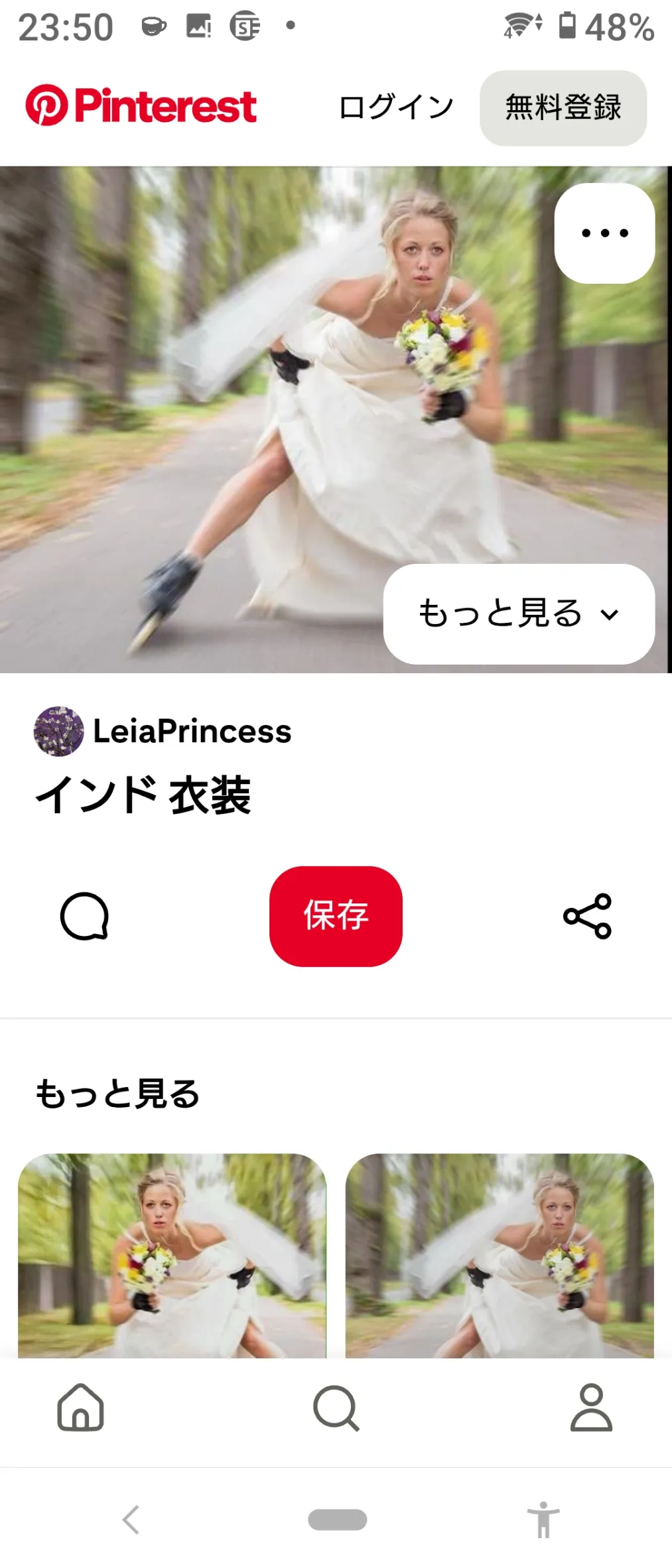Screen dimensions: 672x1568
Task: Expand the もっと見る dropdown on the pin image
Action: click(x=519, y=614)
